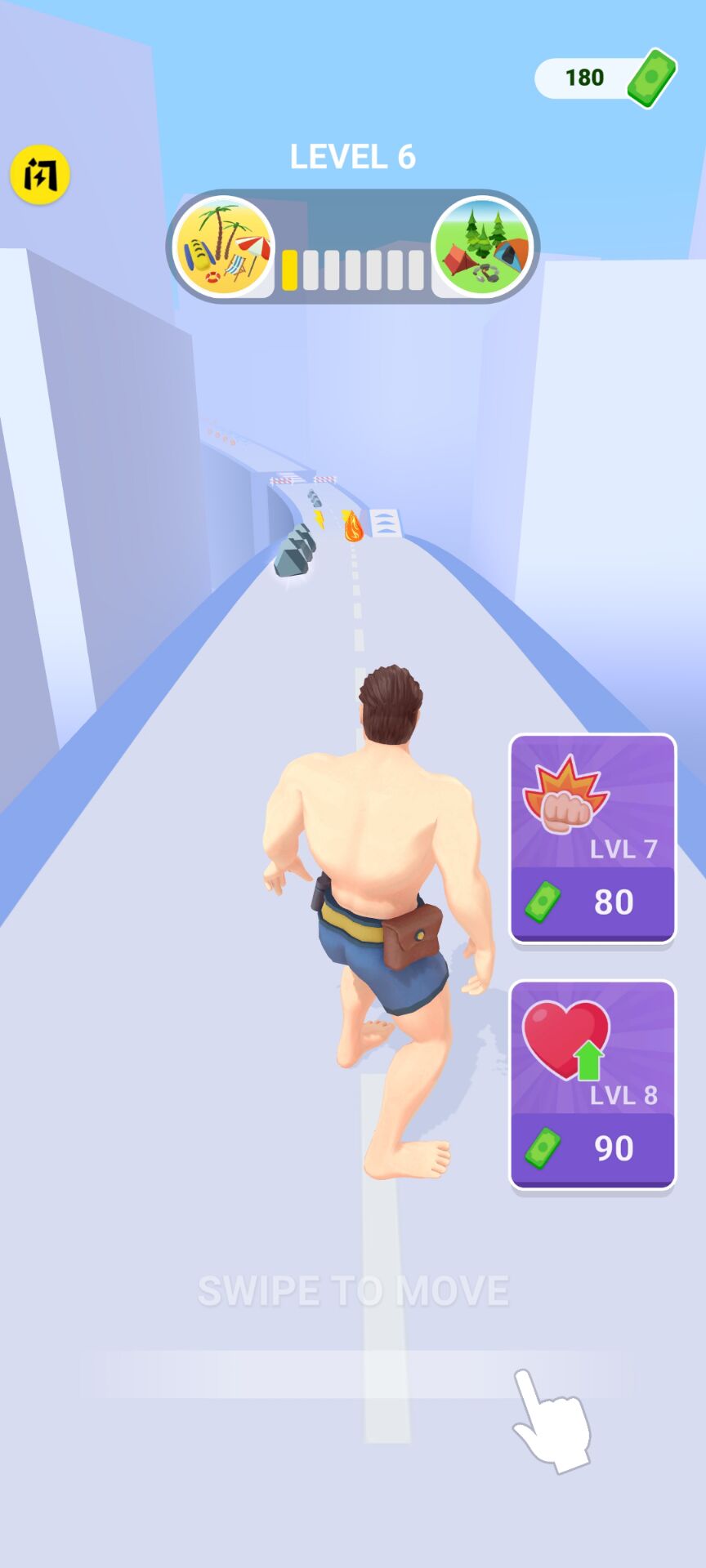Buy the heart health upgrade for 90
This screenshot has width=706, height=1568.
[592, 1085]
